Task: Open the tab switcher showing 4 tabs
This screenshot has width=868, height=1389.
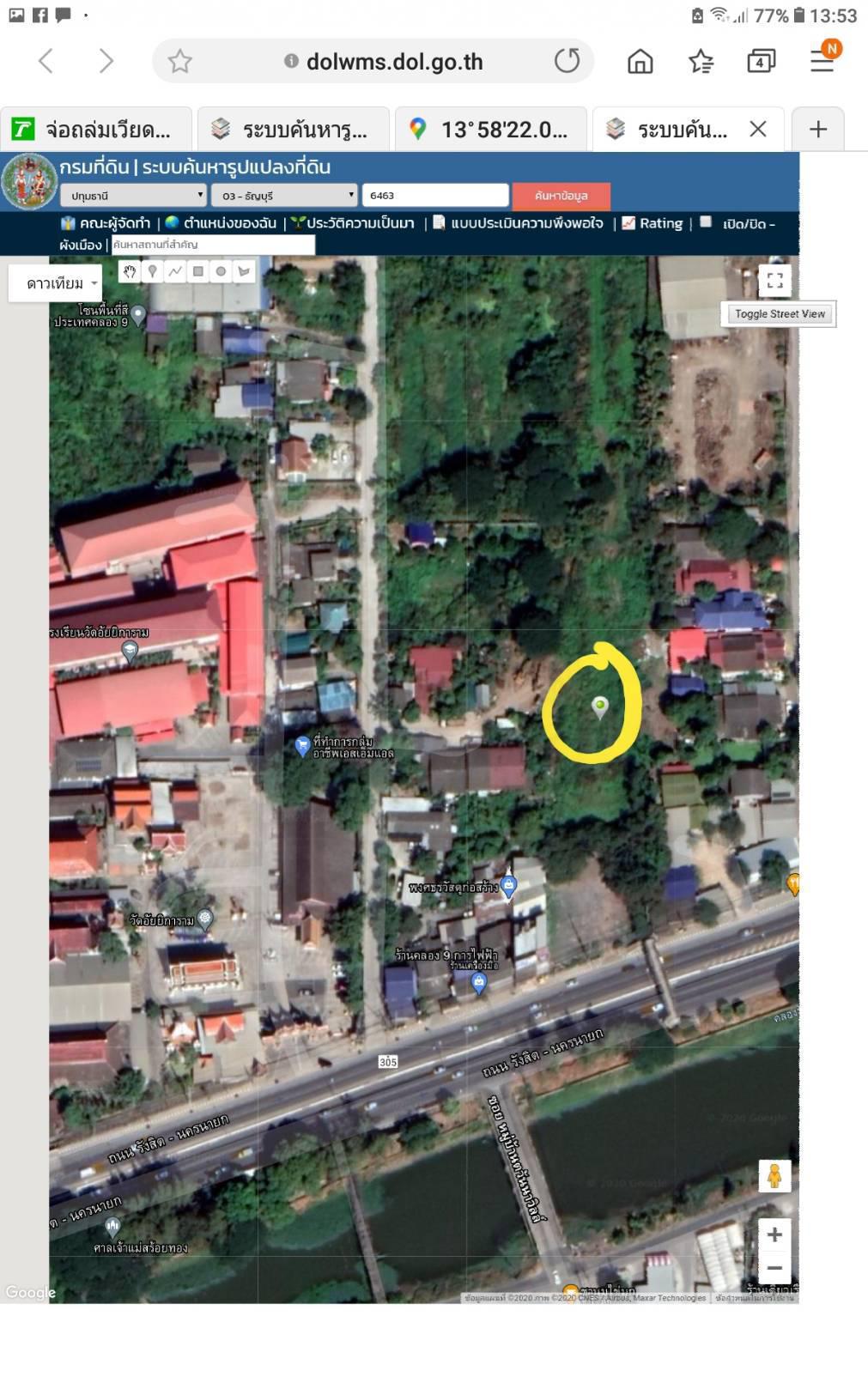Action: pyautogui.click(x=761, y=61)
